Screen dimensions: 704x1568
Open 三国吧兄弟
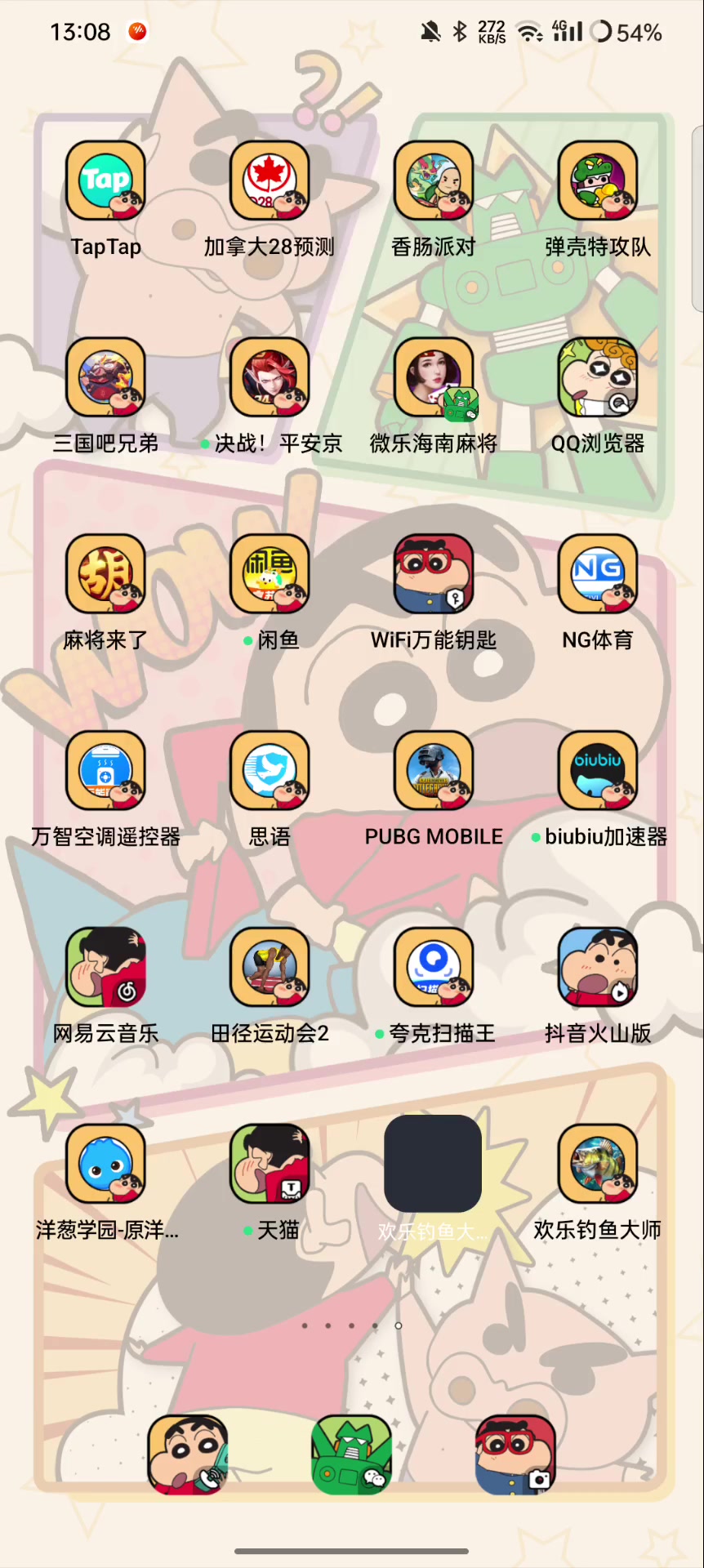point(106,378)
